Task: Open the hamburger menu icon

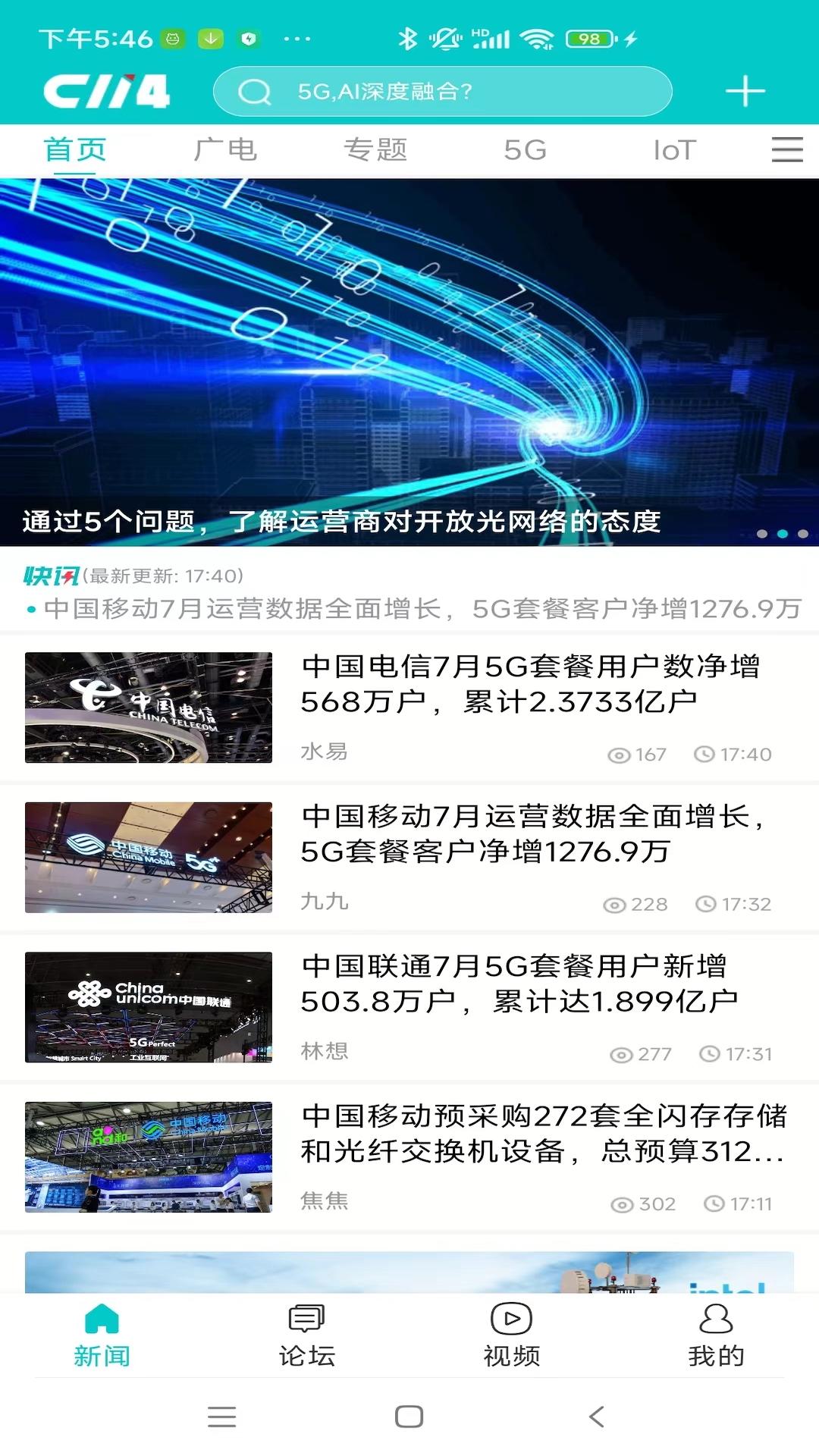Action: pos(786,150)
